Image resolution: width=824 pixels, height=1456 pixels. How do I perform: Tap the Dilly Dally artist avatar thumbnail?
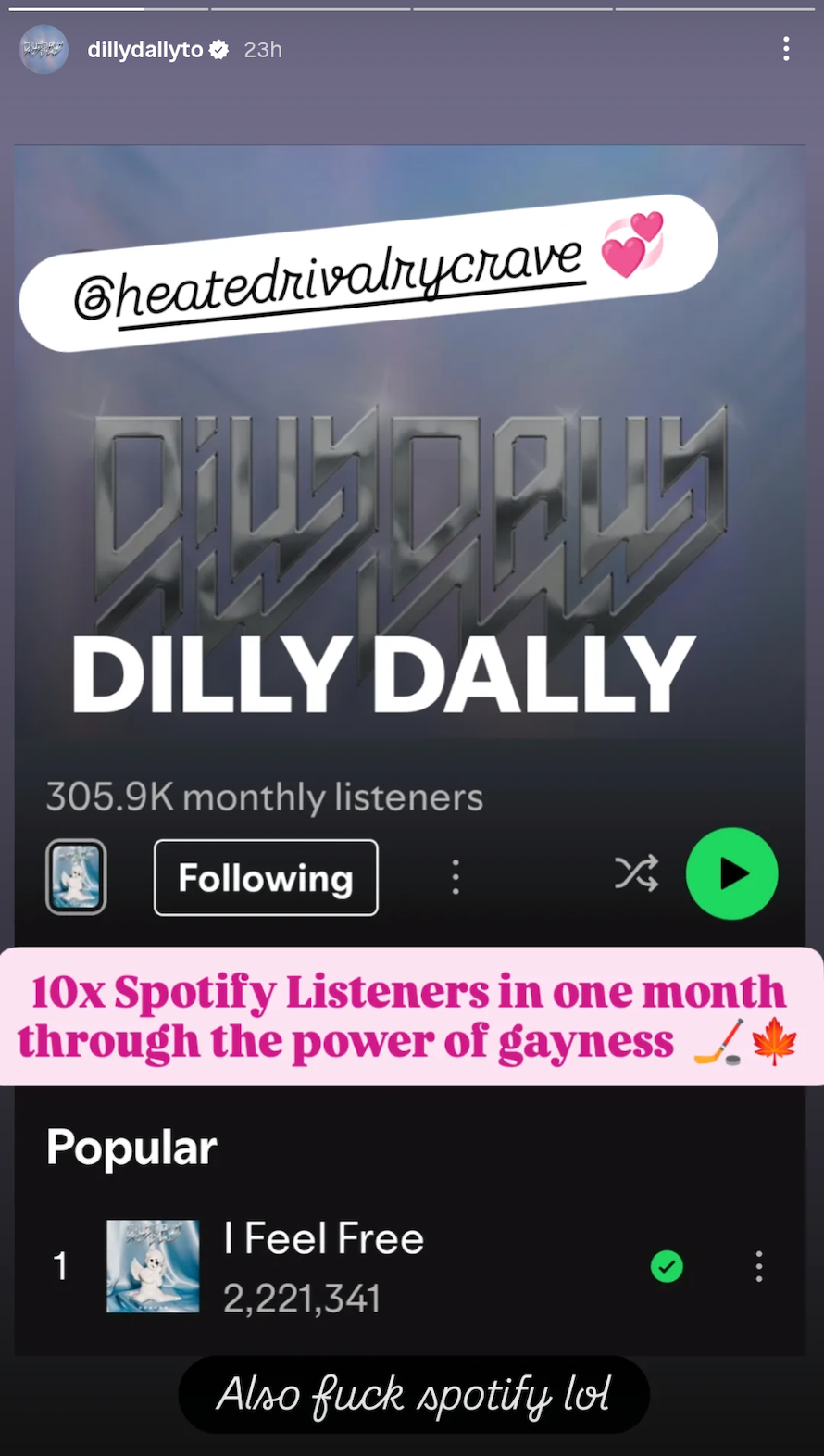coord(76,876)
